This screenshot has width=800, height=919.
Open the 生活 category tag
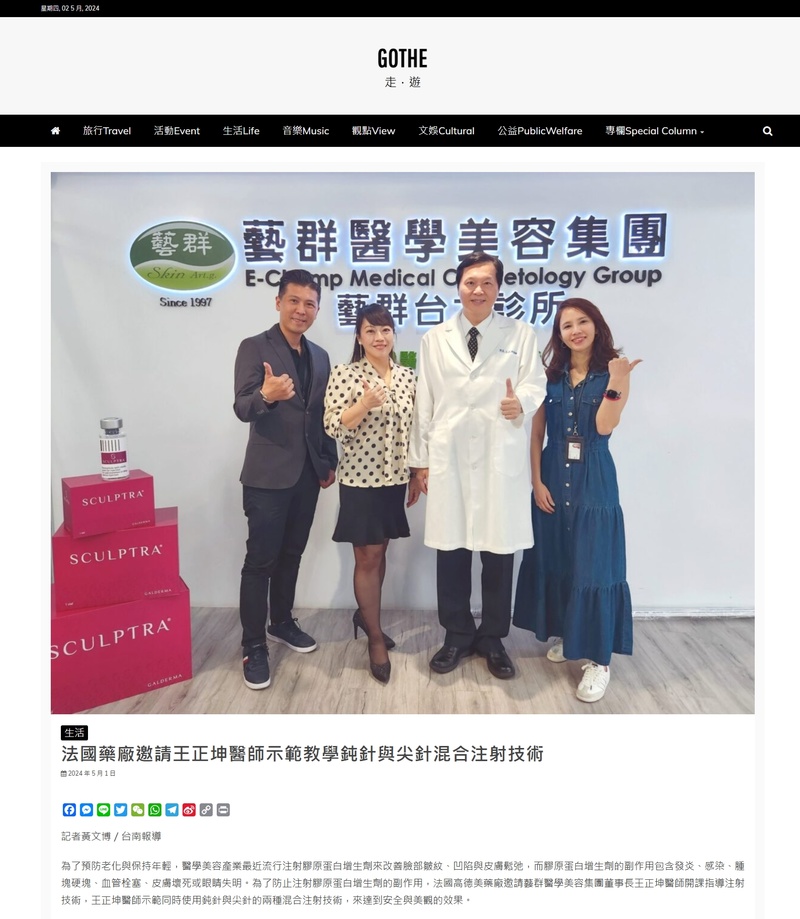click(x=74, y=732)
